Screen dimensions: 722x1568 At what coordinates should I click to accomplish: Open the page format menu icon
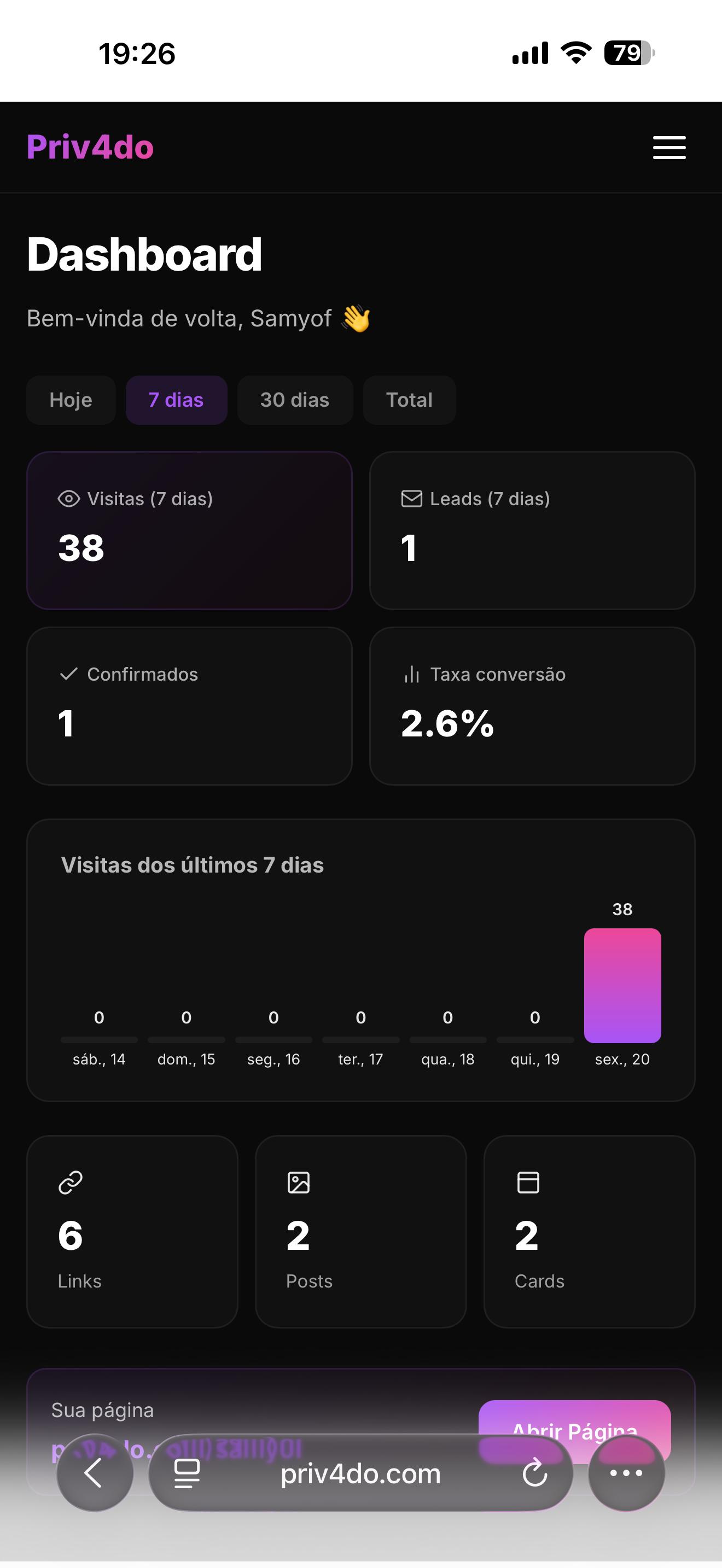(187, 1473)
